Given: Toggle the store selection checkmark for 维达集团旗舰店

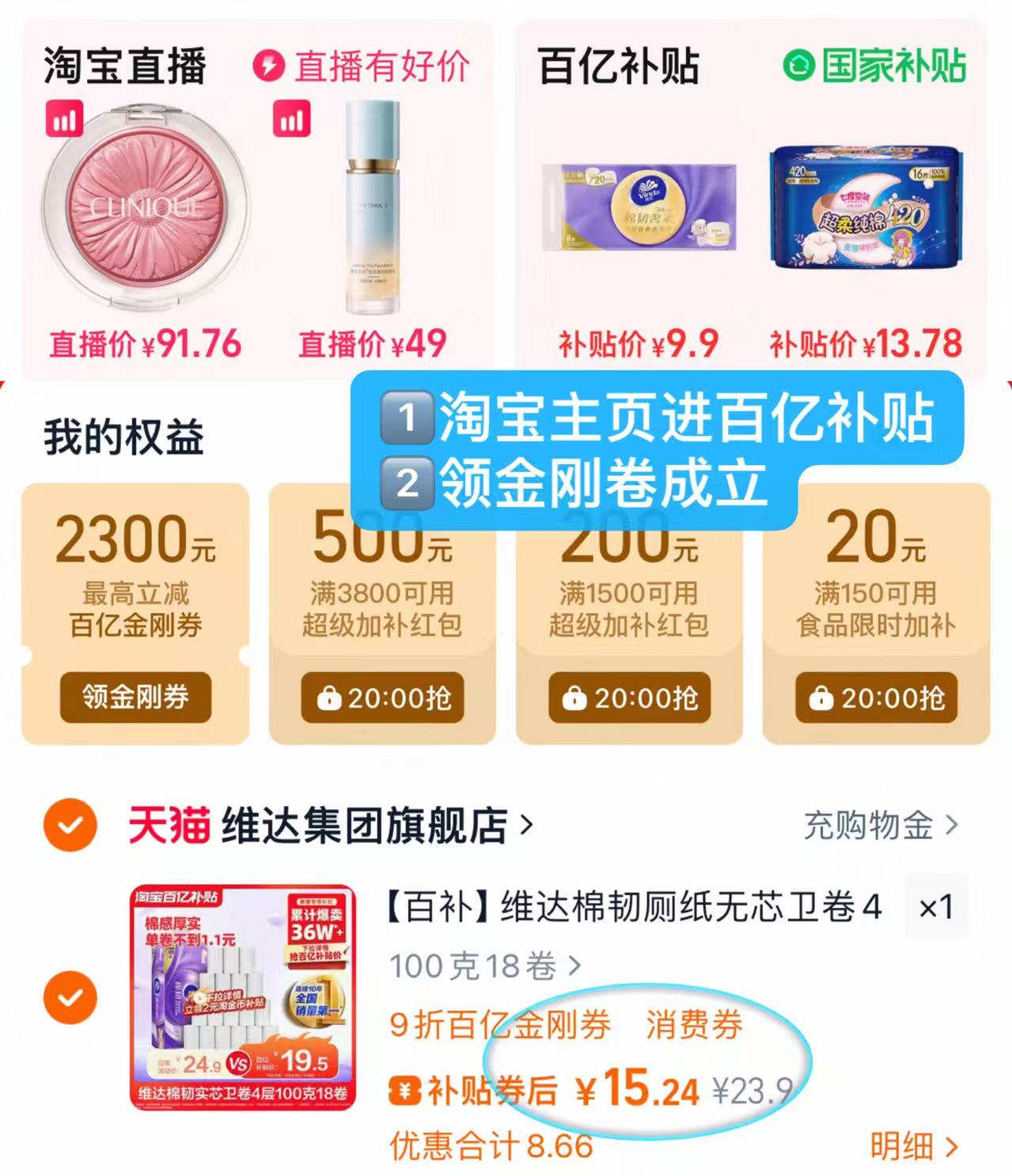Looking at the screenshot, I should tap(72, 822).
